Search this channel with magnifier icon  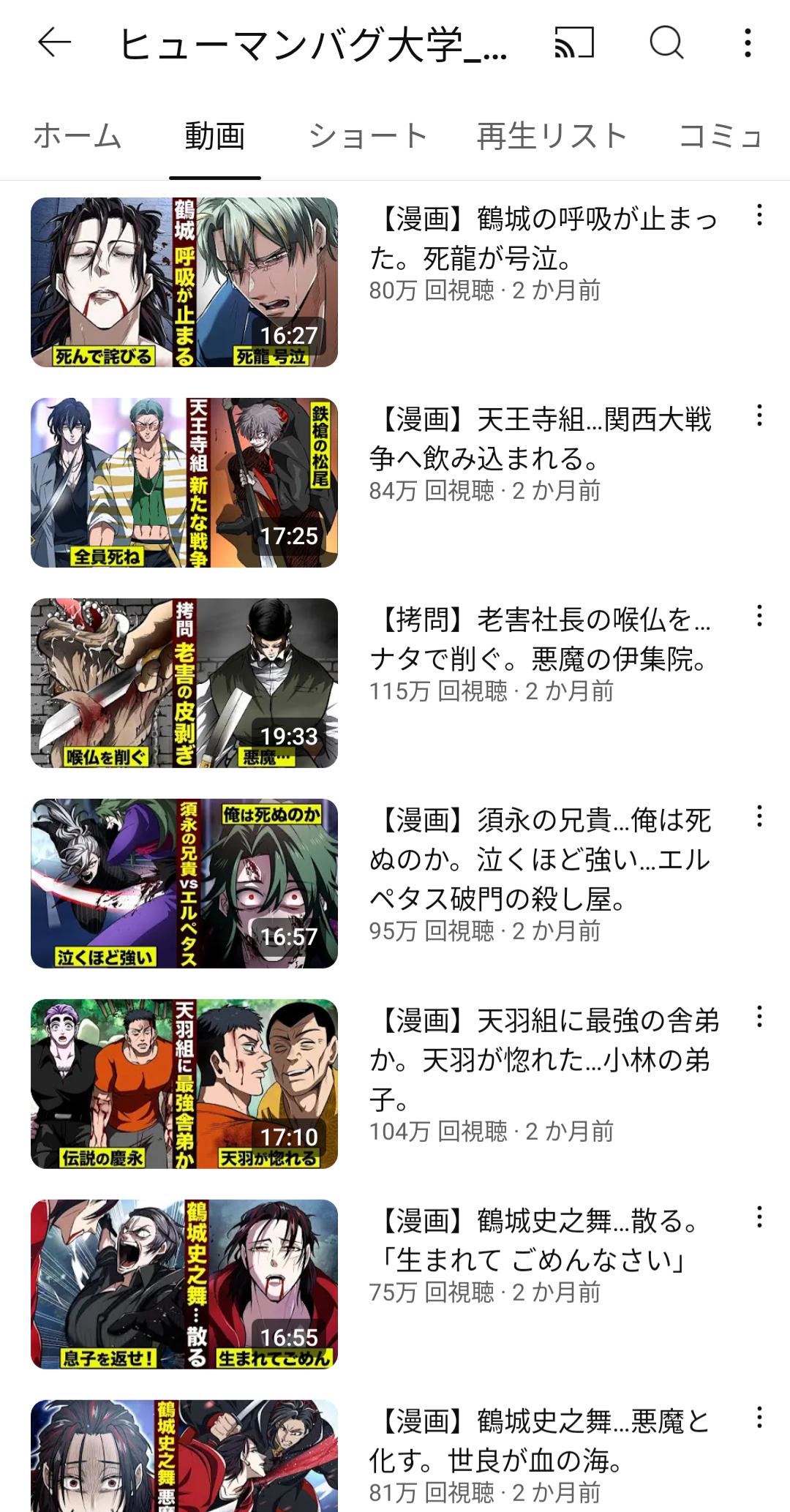pyautogui.click(x=666, y=43)
